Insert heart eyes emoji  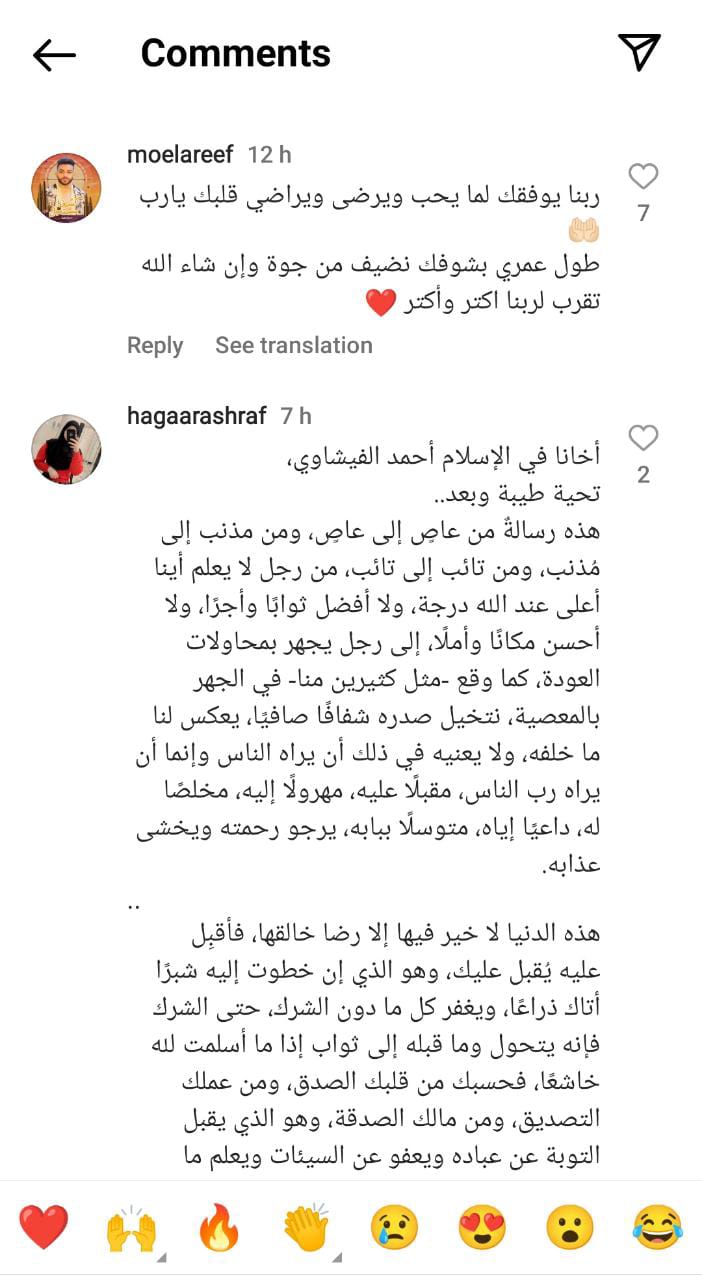[482, 1227]
